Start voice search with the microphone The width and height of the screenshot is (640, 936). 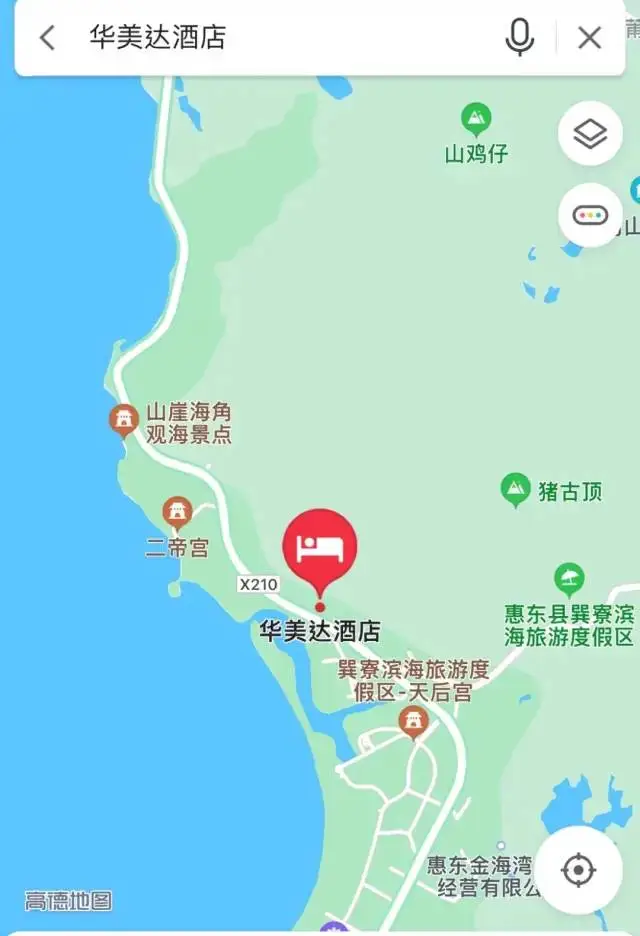(519, 38)
